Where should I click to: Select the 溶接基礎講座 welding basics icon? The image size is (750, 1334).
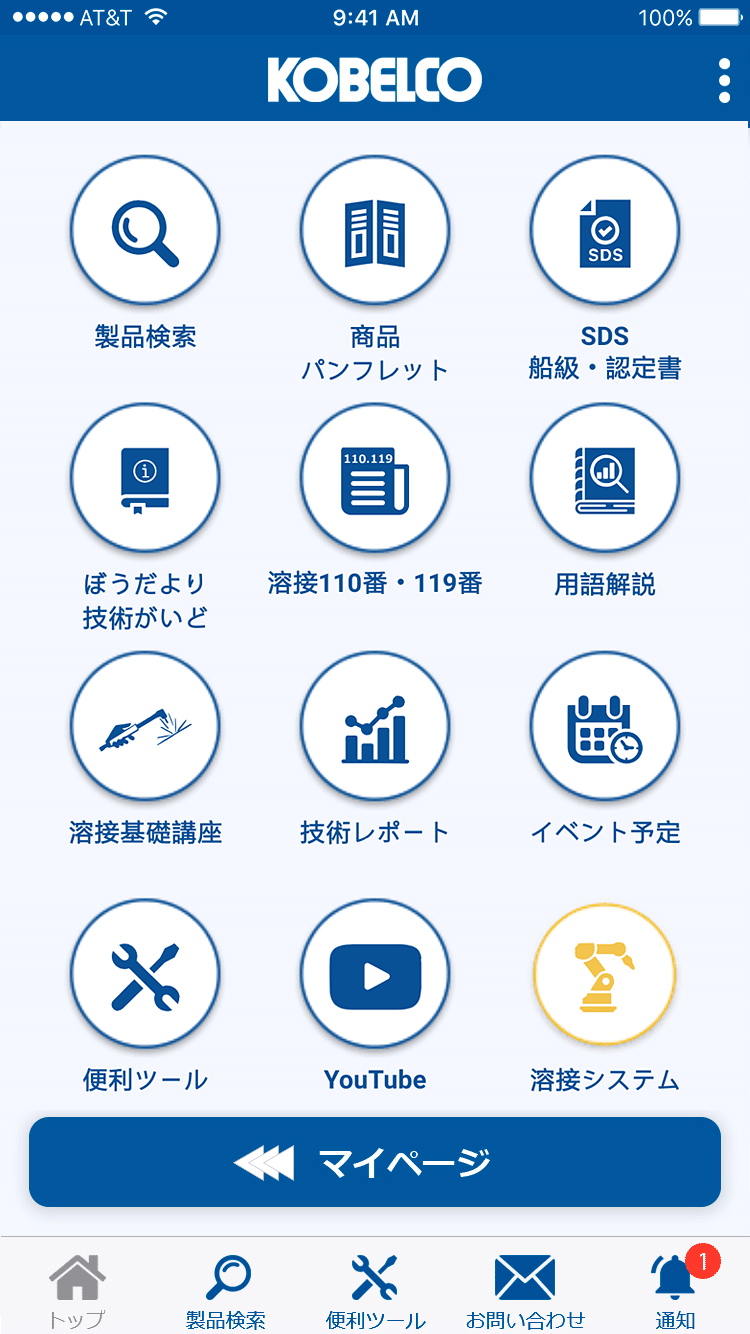pyautogui.click(x=145, y=726)
